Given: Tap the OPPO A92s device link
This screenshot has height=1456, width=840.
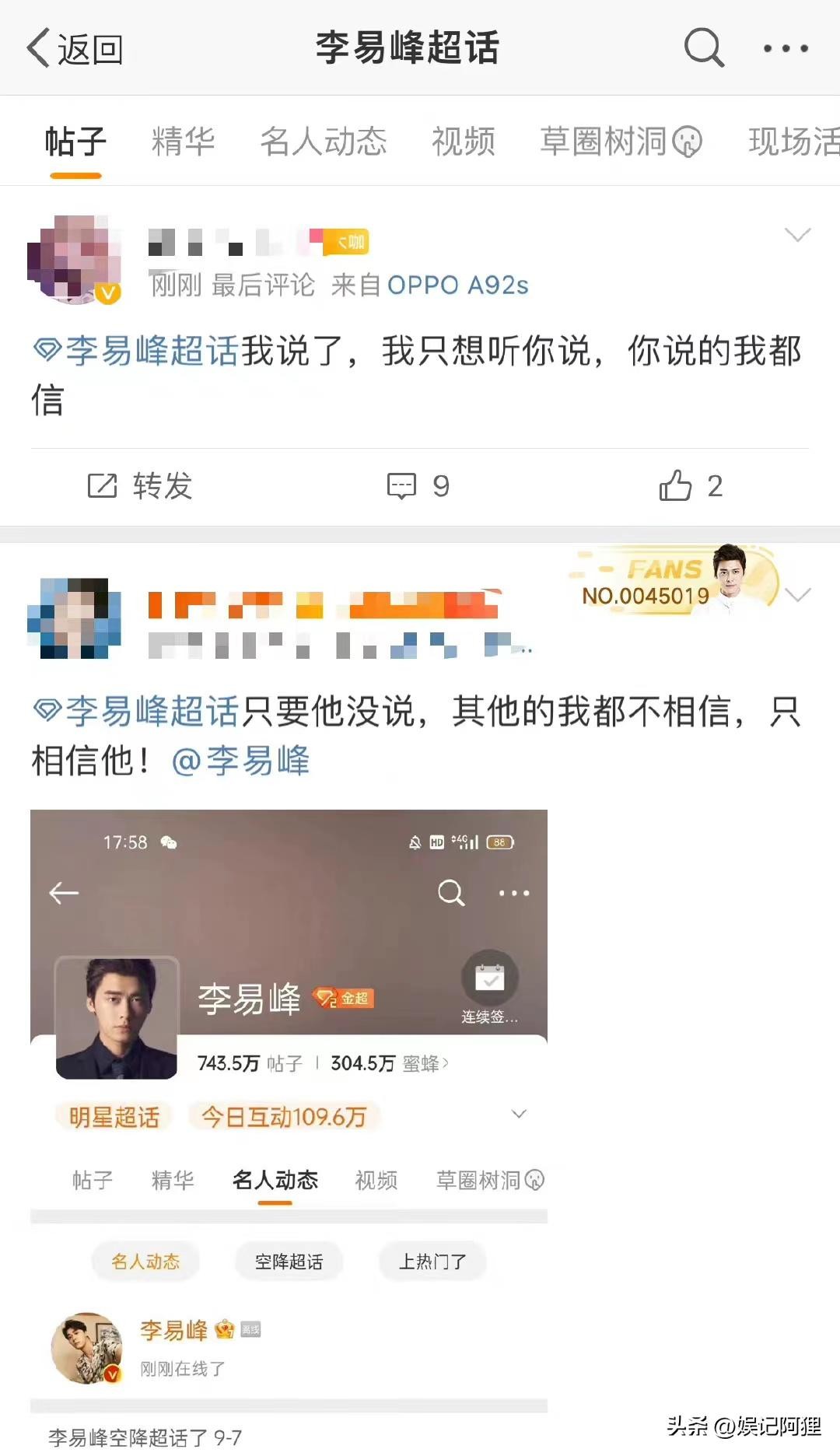Looking at the screenshot, I should [457, 285].
